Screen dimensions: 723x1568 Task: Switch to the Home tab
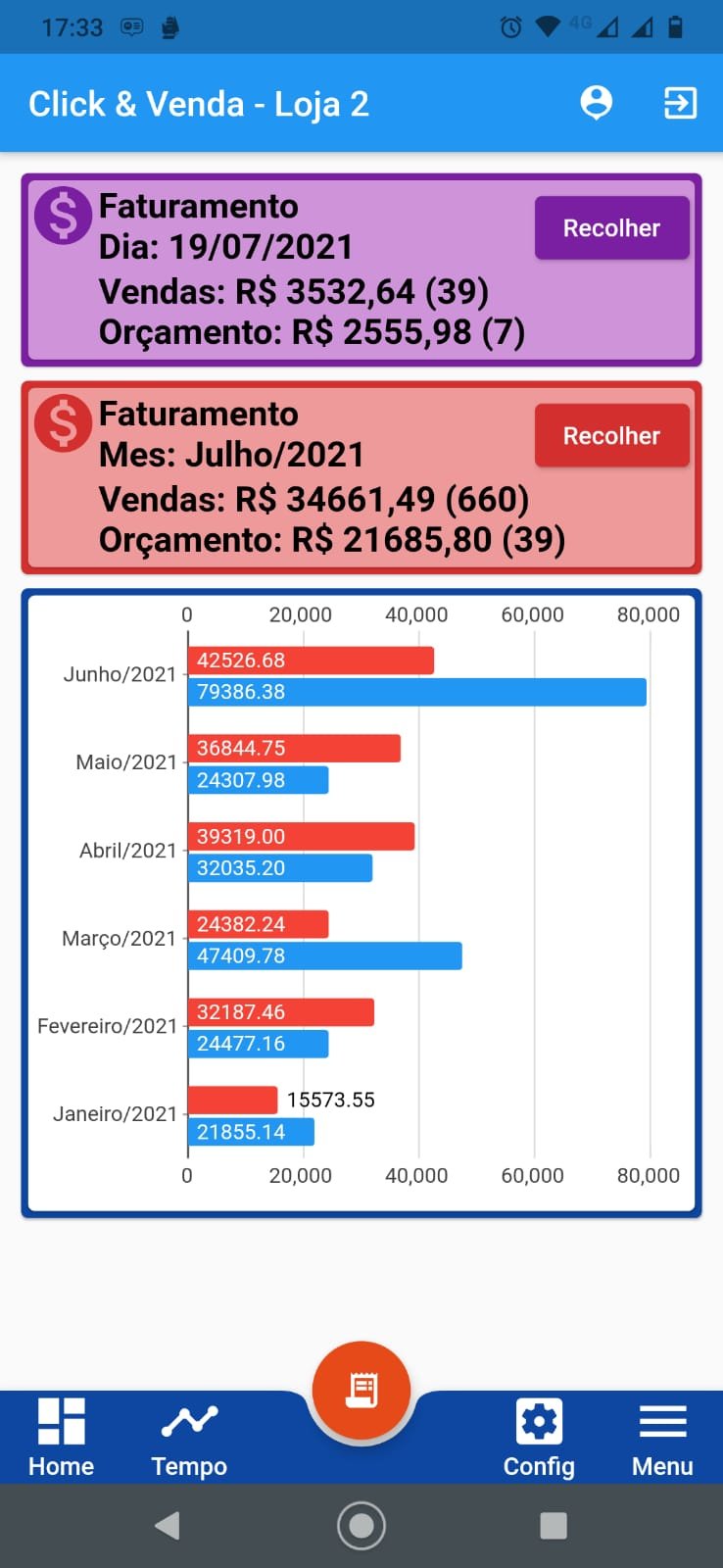pos(61,1437)
